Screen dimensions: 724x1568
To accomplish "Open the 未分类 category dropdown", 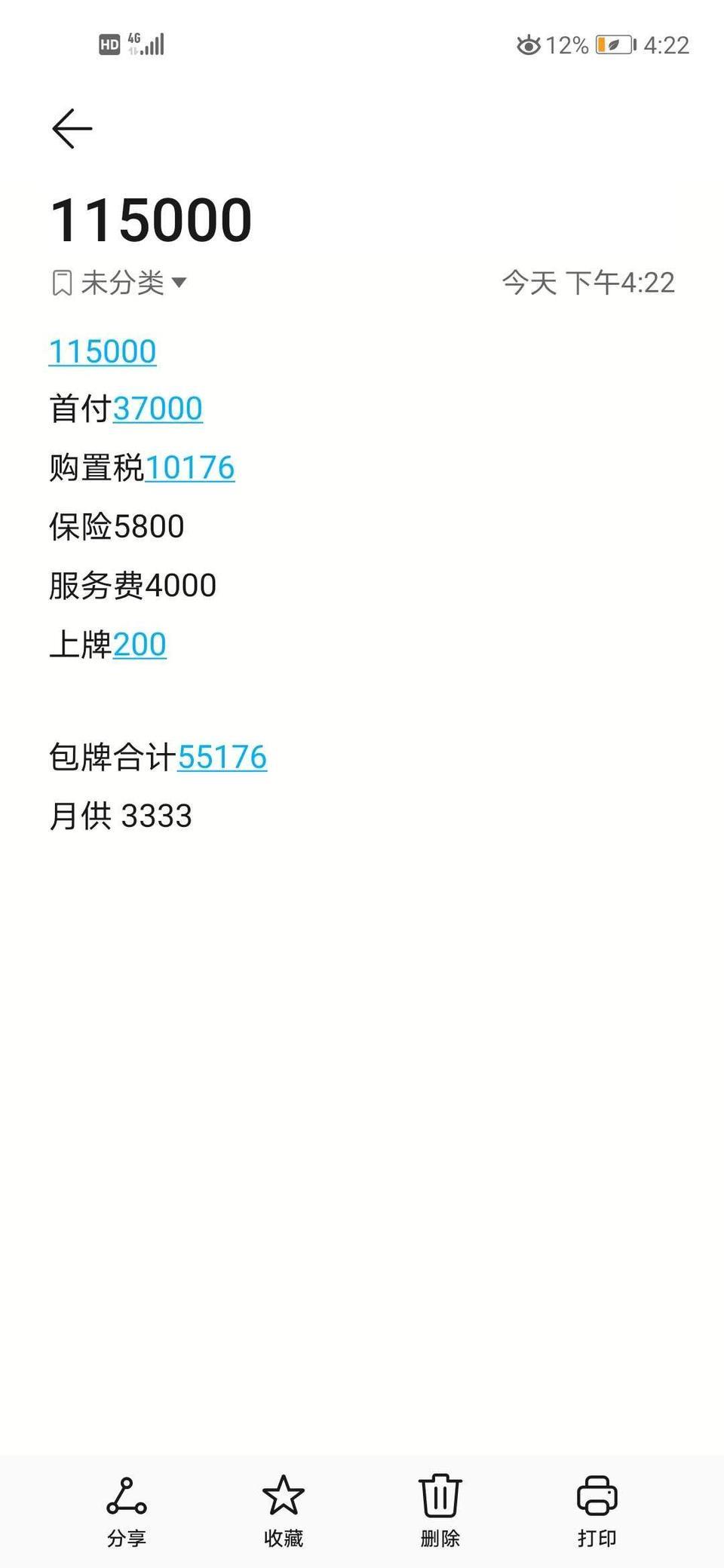I will pos(119,283).
